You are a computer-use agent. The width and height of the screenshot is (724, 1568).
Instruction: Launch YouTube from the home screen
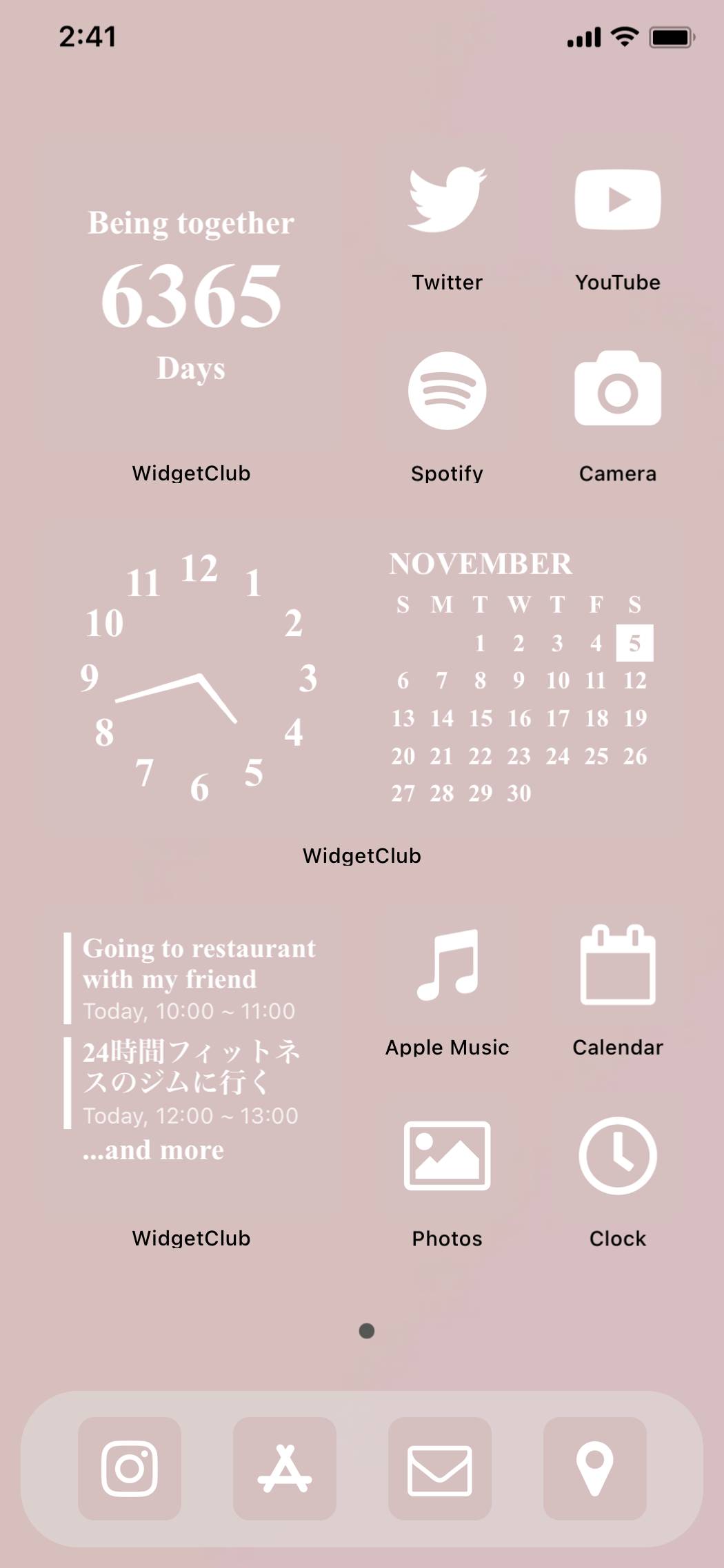click(618, 200)
